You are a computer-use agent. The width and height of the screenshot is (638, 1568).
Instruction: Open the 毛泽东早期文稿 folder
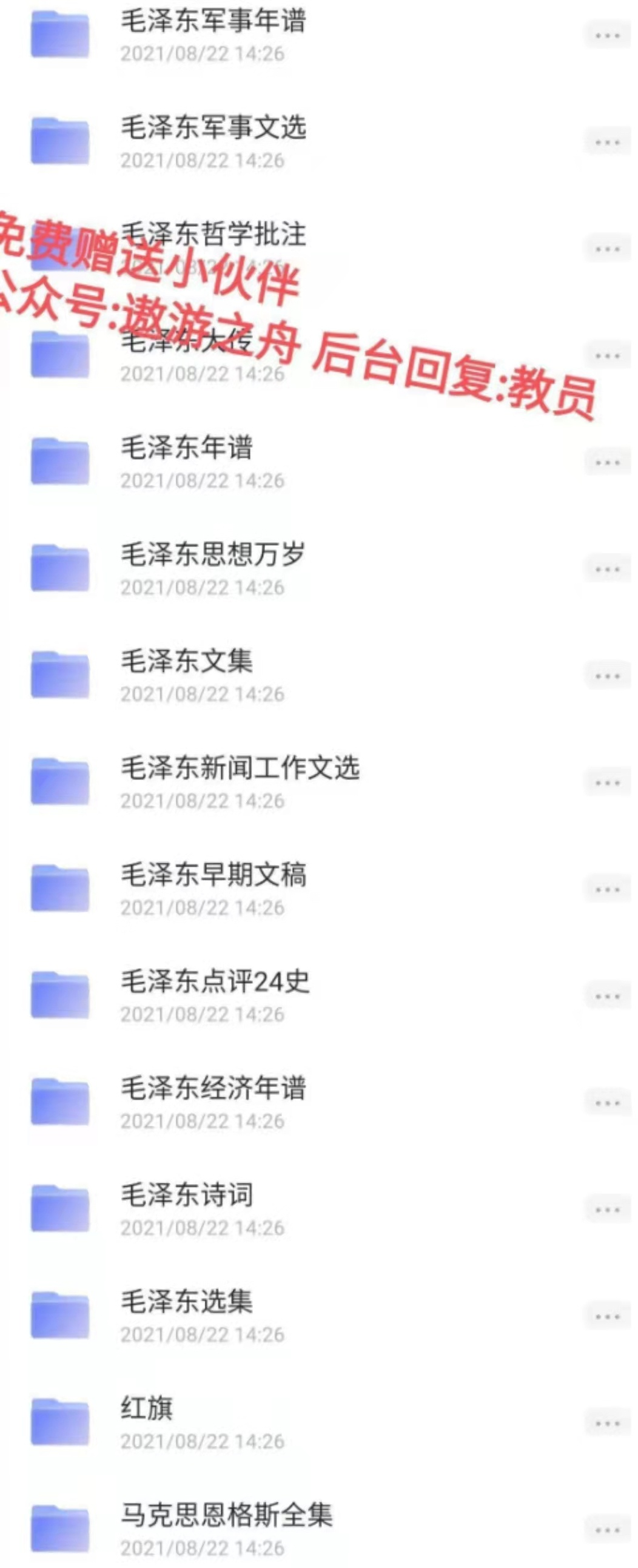pos(212,875)
